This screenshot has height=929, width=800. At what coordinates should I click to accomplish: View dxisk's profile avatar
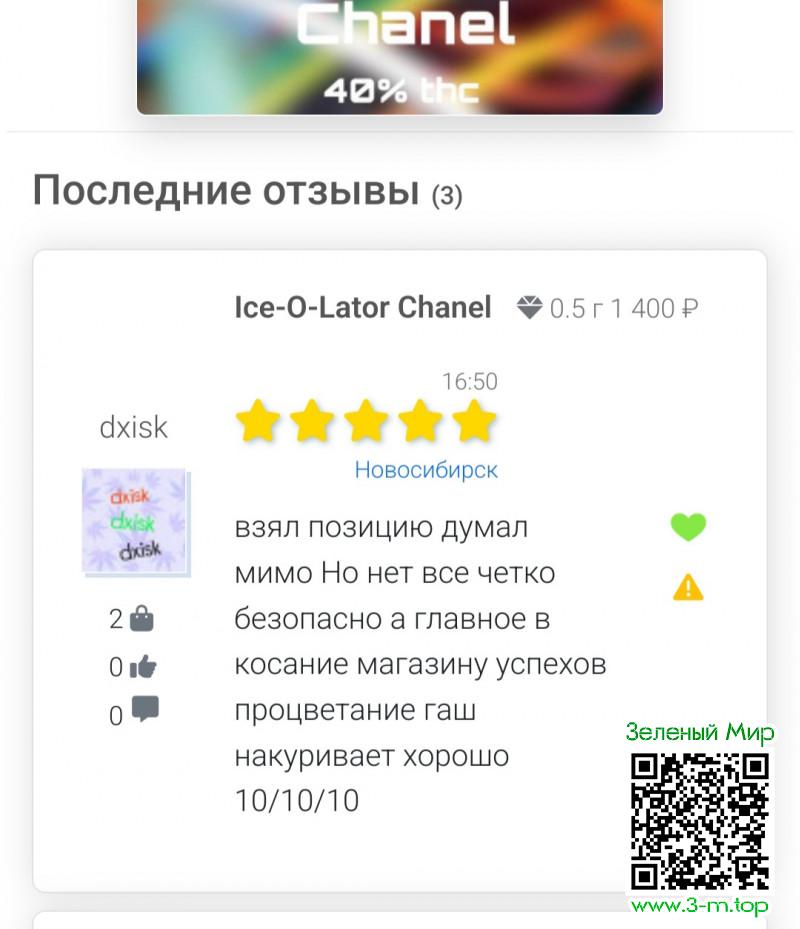pyautogui.click(x=134, y=521)
